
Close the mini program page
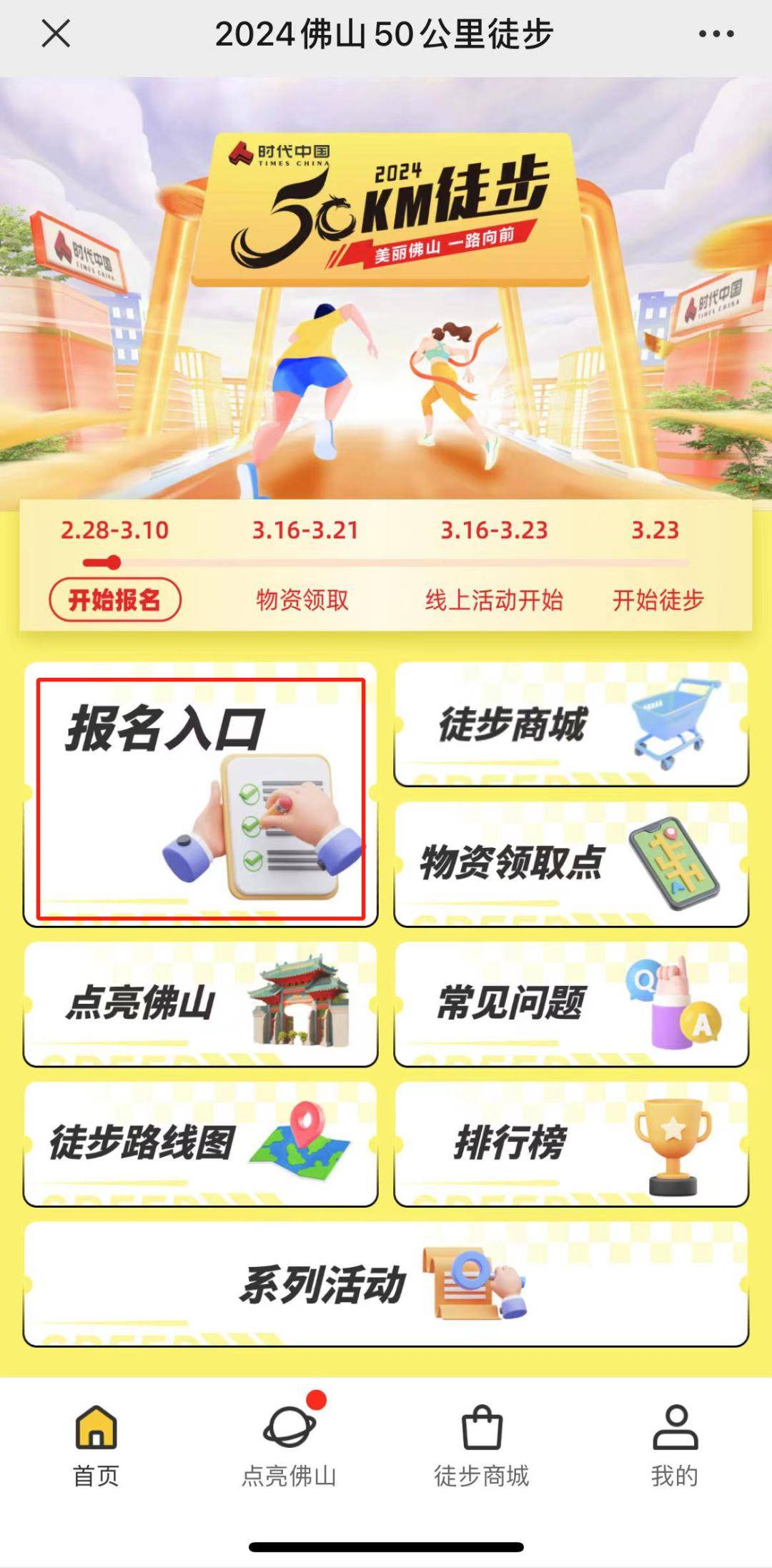click(x=56, y=34)
